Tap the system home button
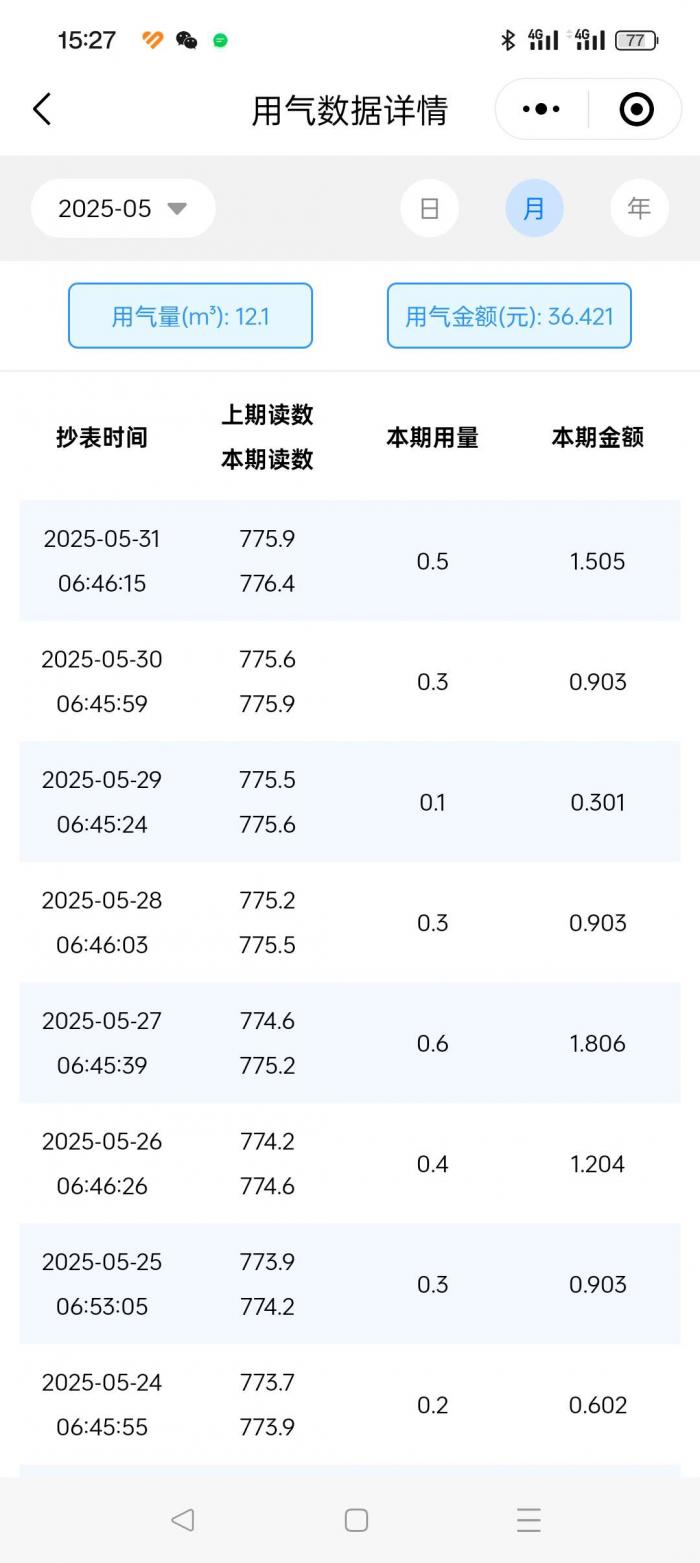This screenshot has width=700, height=1563. 356,1520
